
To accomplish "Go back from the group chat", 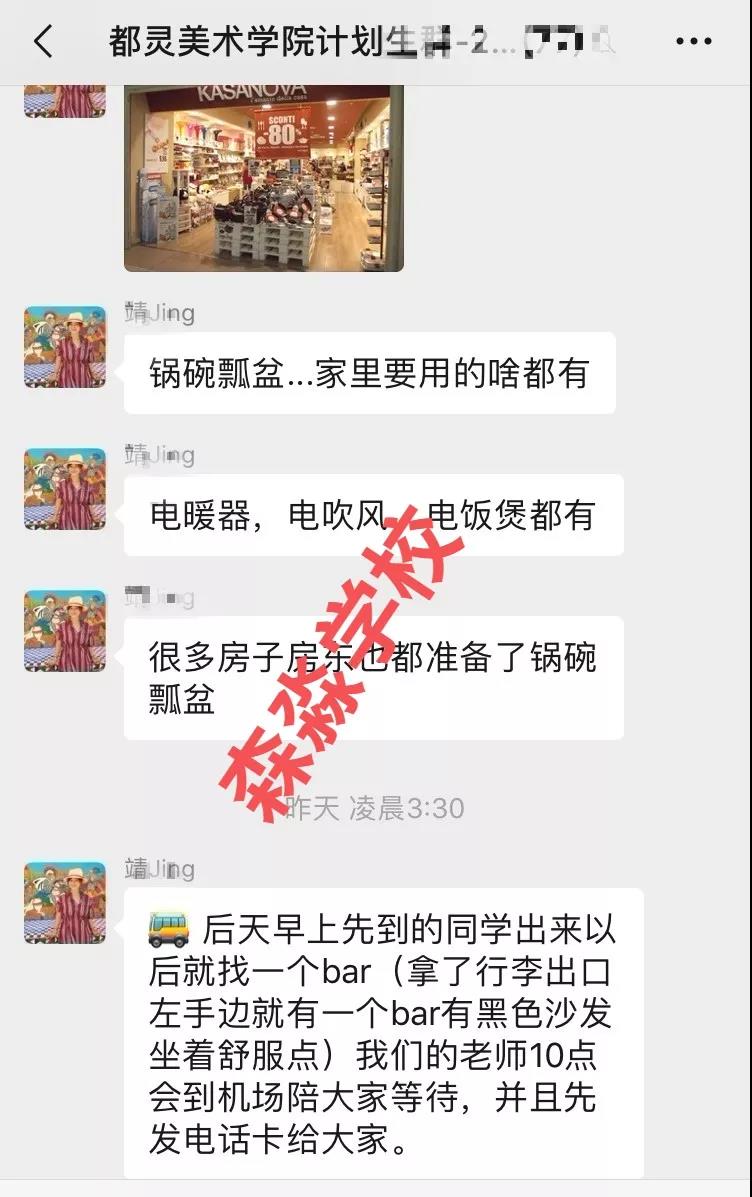I will pyautogui.click(x=42, y=42).
